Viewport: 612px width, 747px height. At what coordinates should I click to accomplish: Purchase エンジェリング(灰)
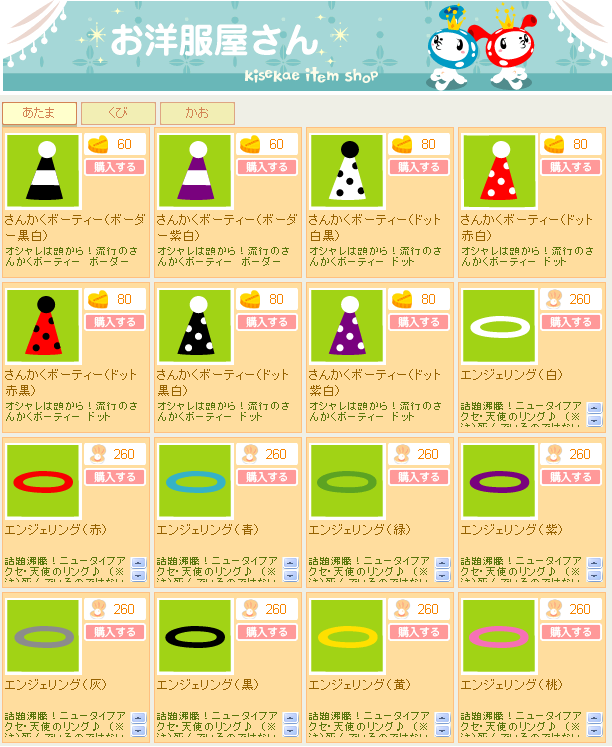(116, 632)
